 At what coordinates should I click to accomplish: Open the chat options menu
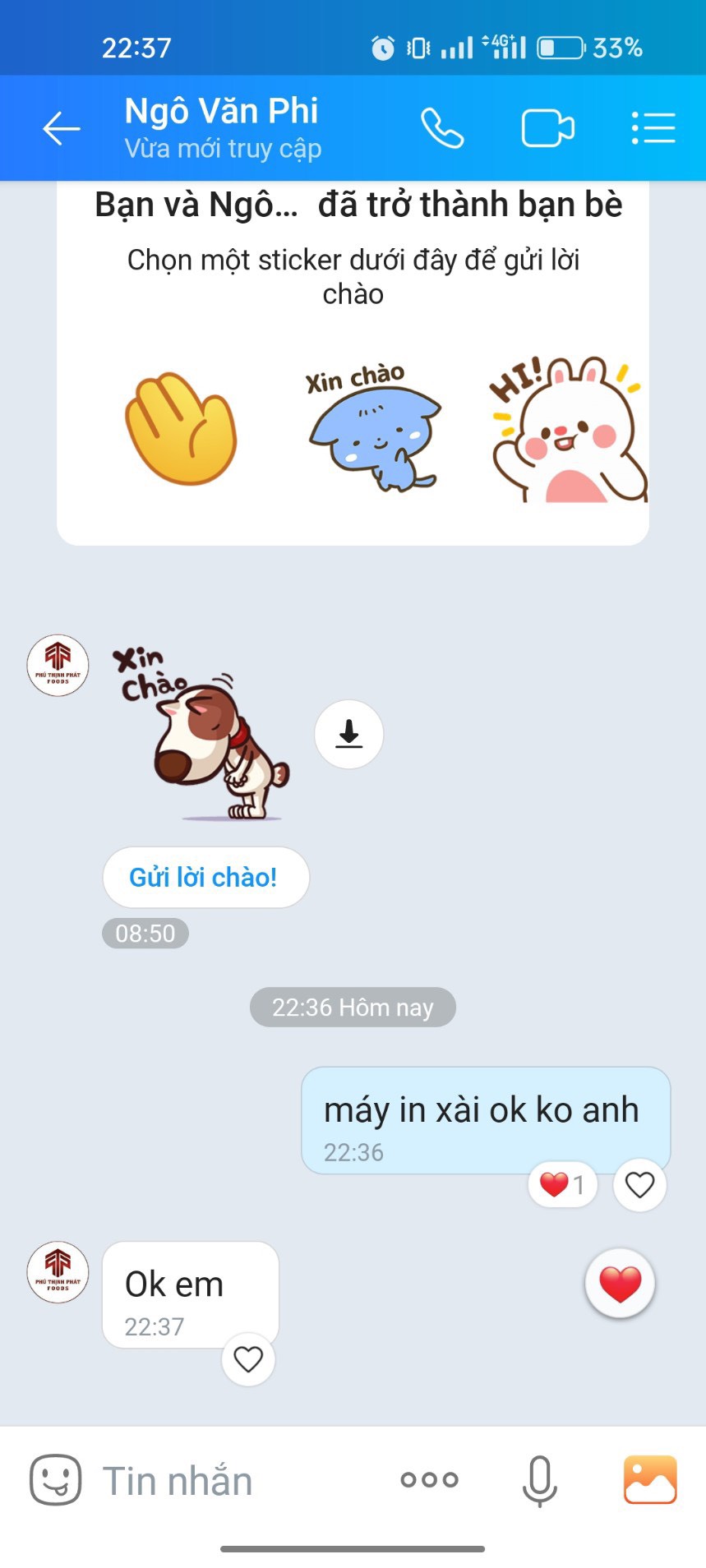pos(653,128)
